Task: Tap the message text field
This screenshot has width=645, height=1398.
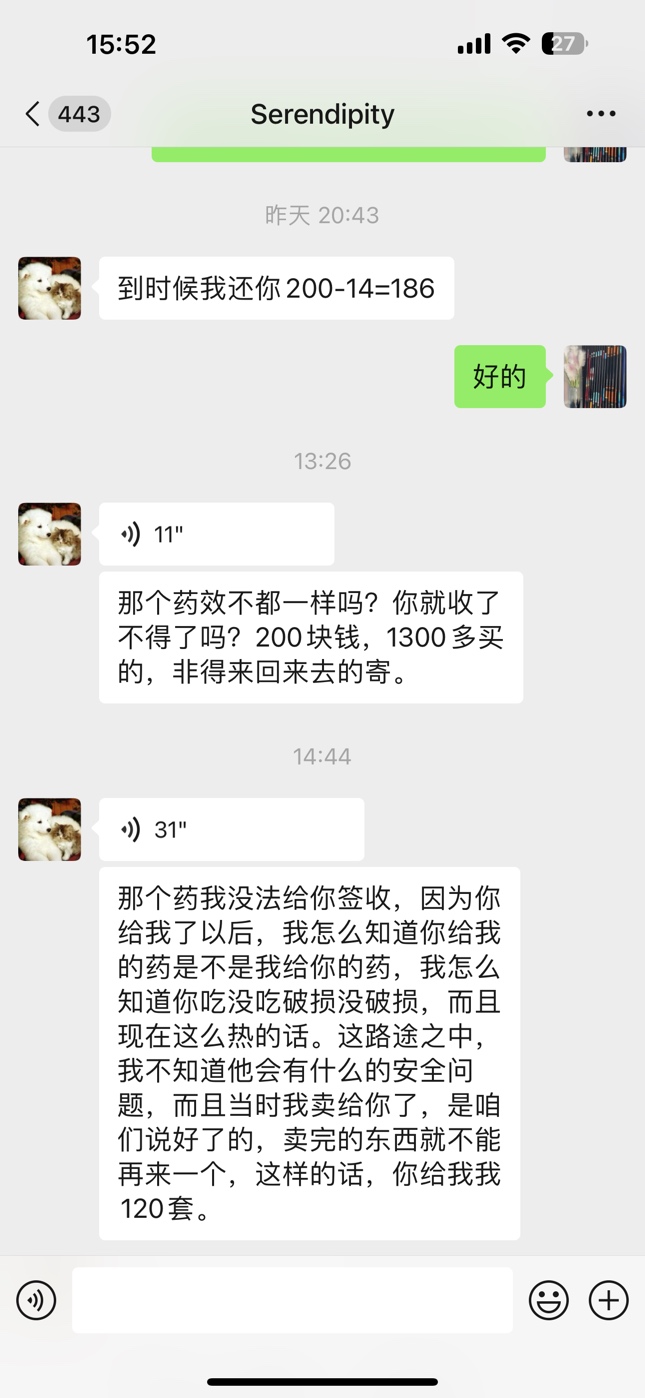Action: pyautogui.click(x=292, y=1300)
